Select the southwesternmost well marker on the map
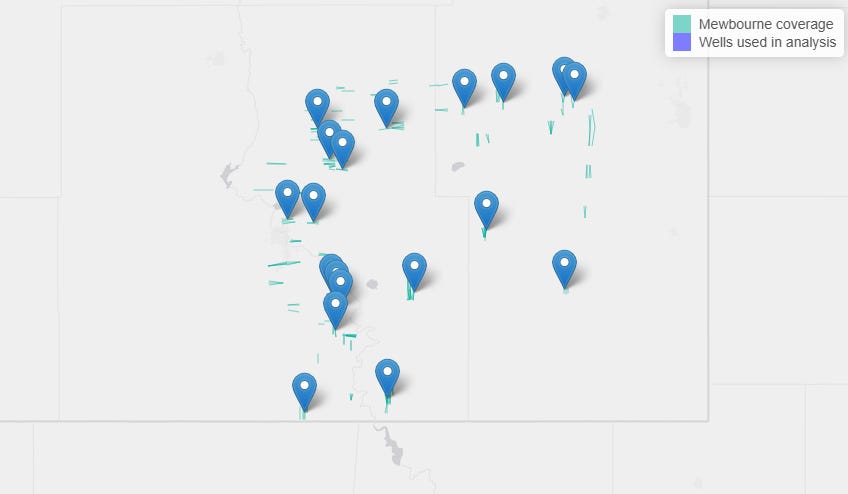848x494 pixels. click(304, 389)
